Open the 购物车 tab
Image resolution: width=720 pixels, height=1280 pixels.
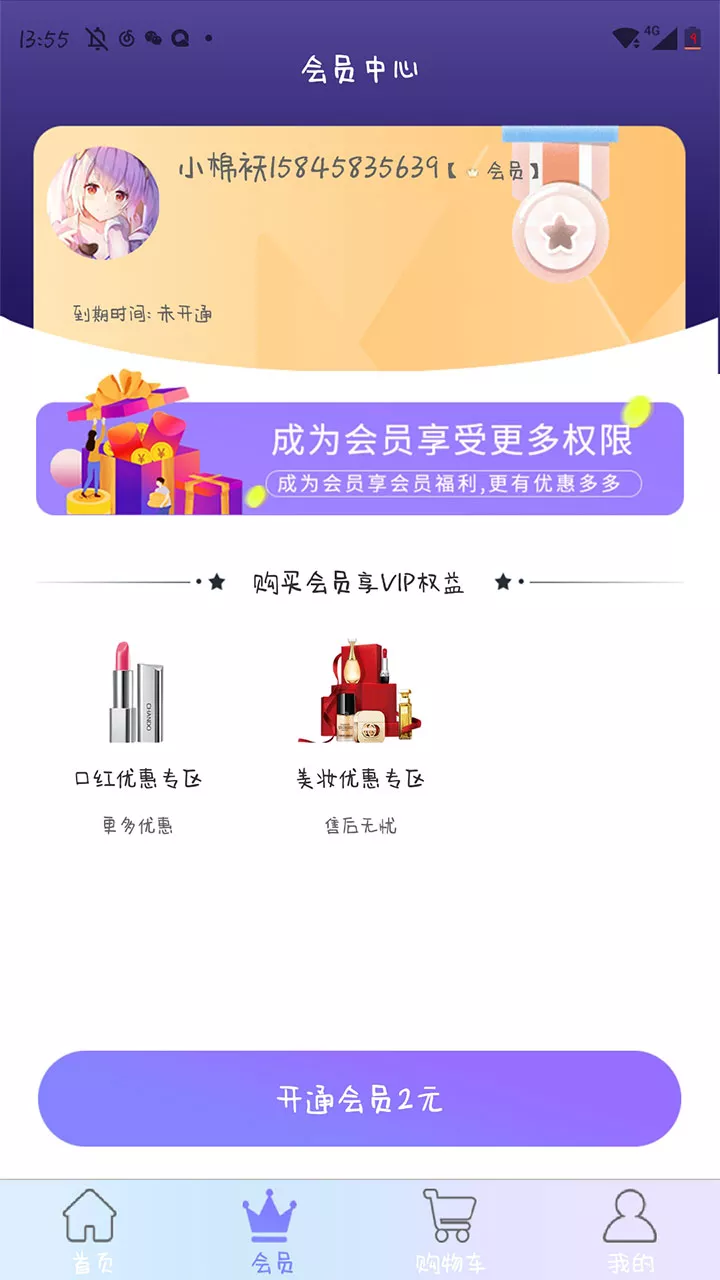tap(450, 1231)
